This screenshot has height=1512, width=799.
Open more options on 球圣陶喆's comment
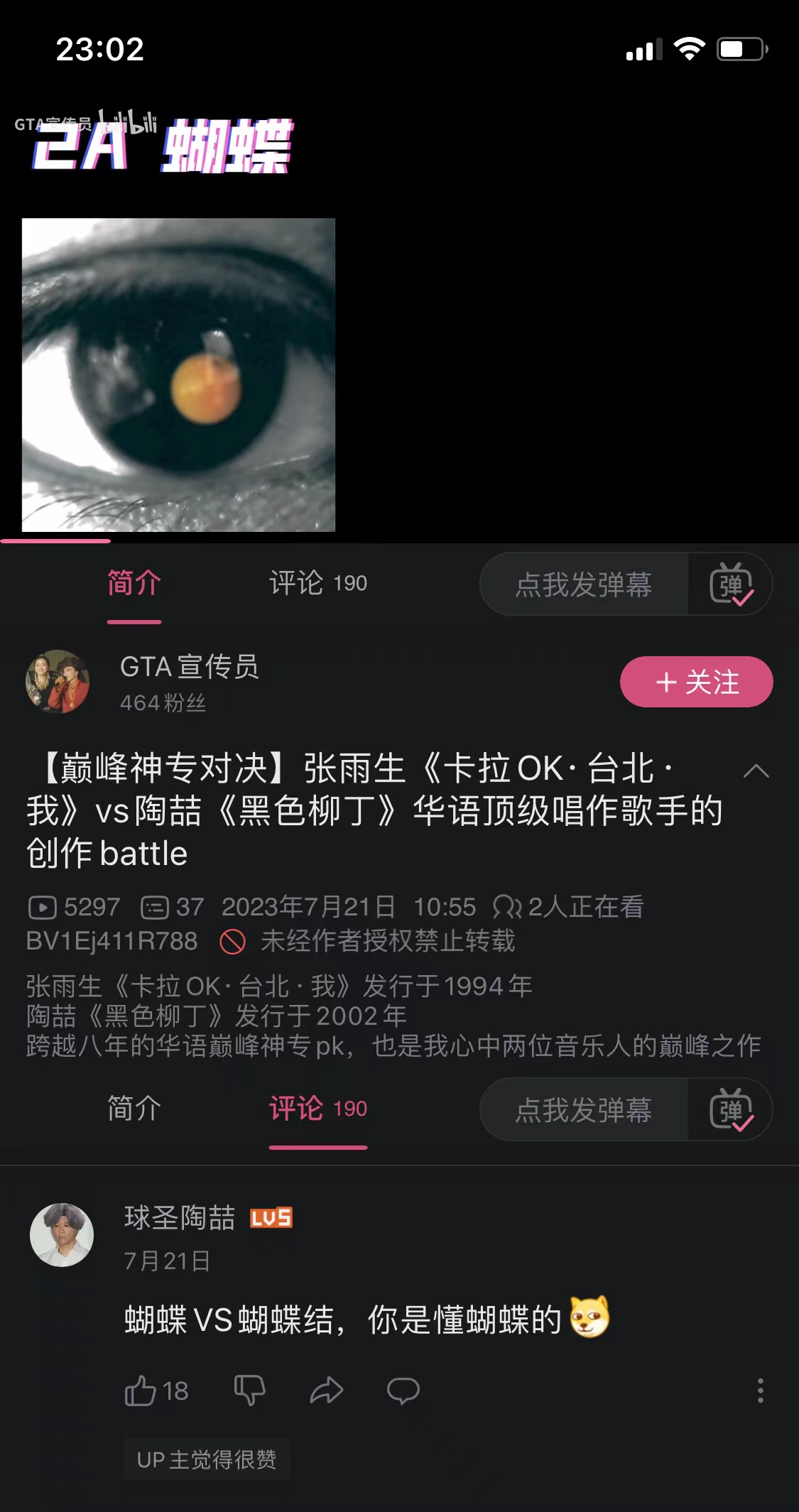pyautogui.click(x=760, y=1391)
